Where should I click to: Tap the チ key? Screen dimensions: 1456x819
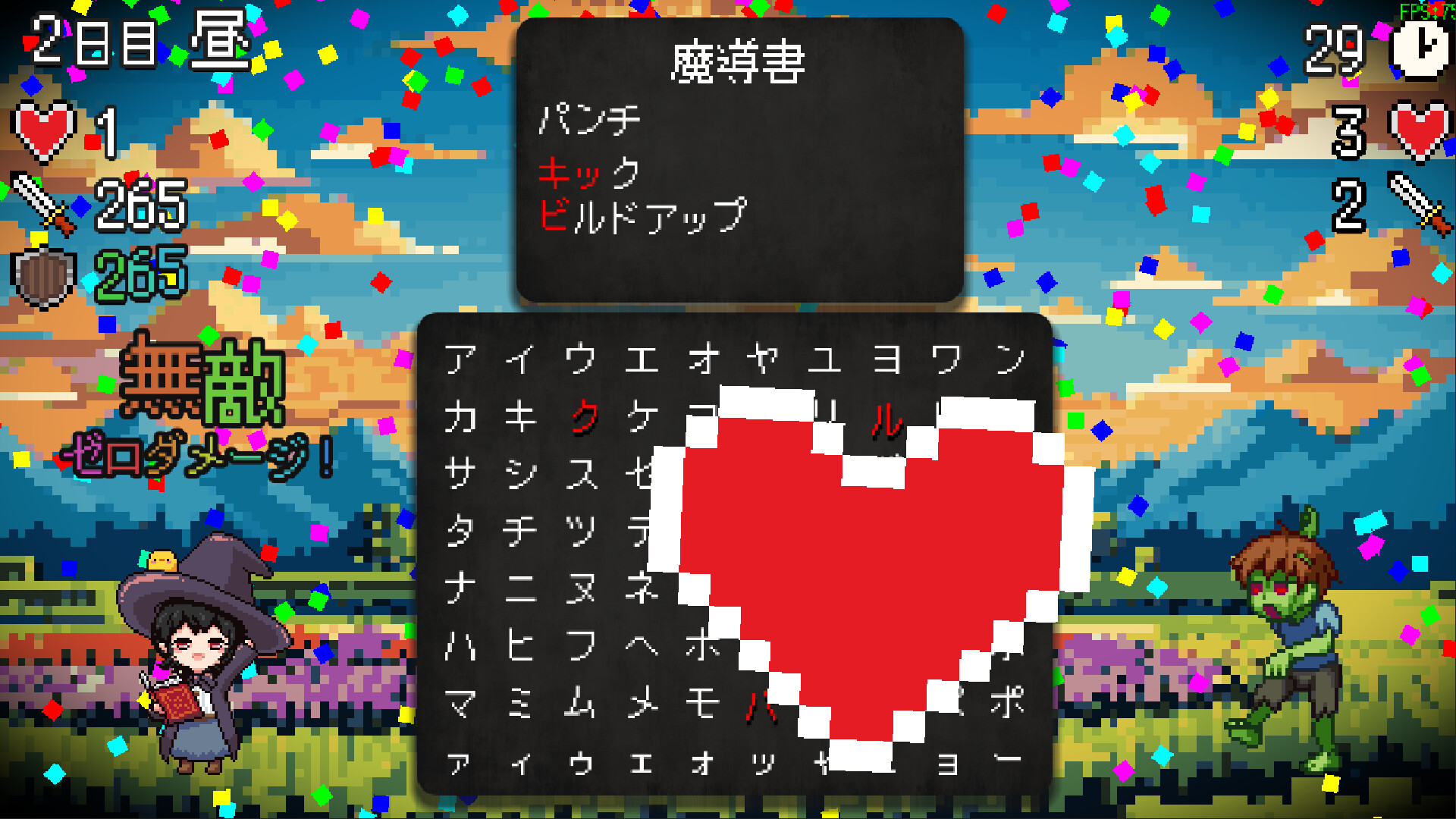click(x=520, y=530)
